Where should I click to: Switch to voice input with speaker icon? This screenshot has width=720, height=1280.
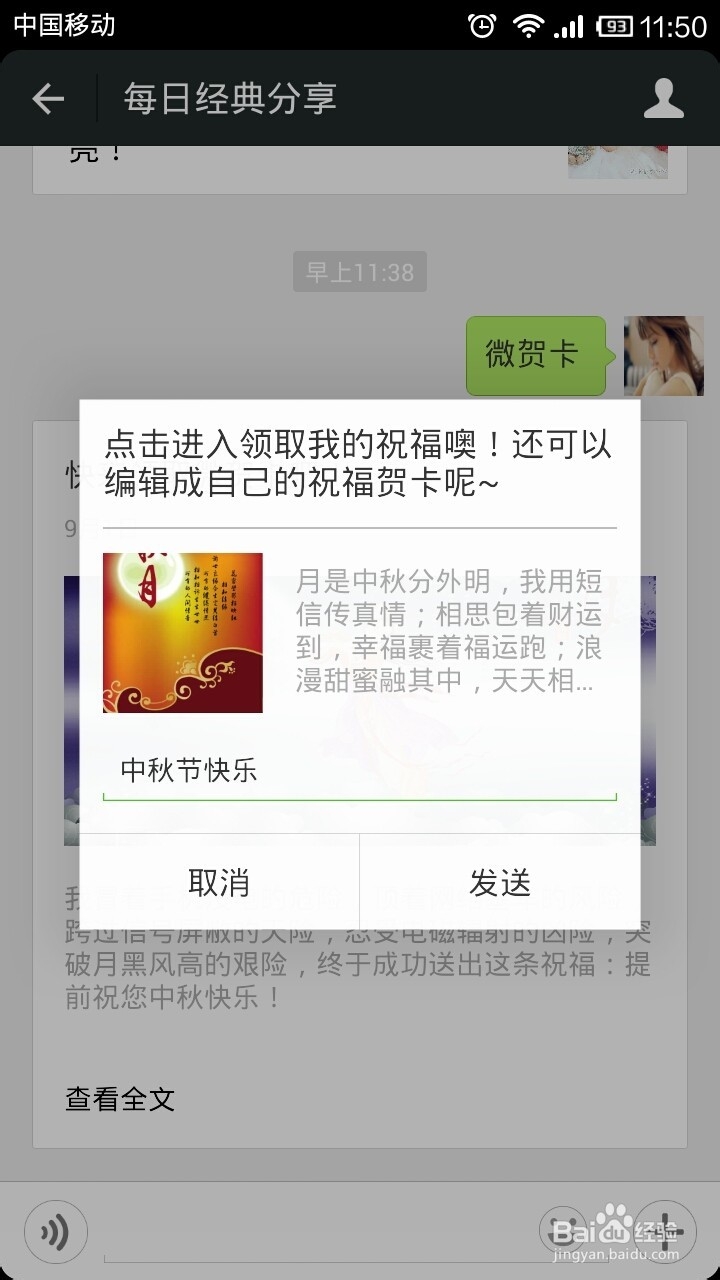coord(55,1231)
